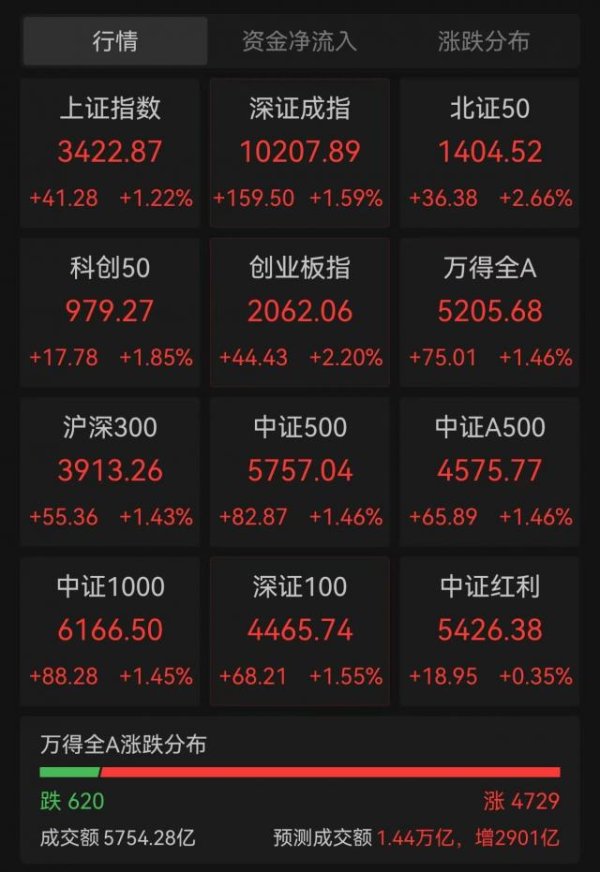
Task: Open the 中证500 index card
Action: pos(299,471)
